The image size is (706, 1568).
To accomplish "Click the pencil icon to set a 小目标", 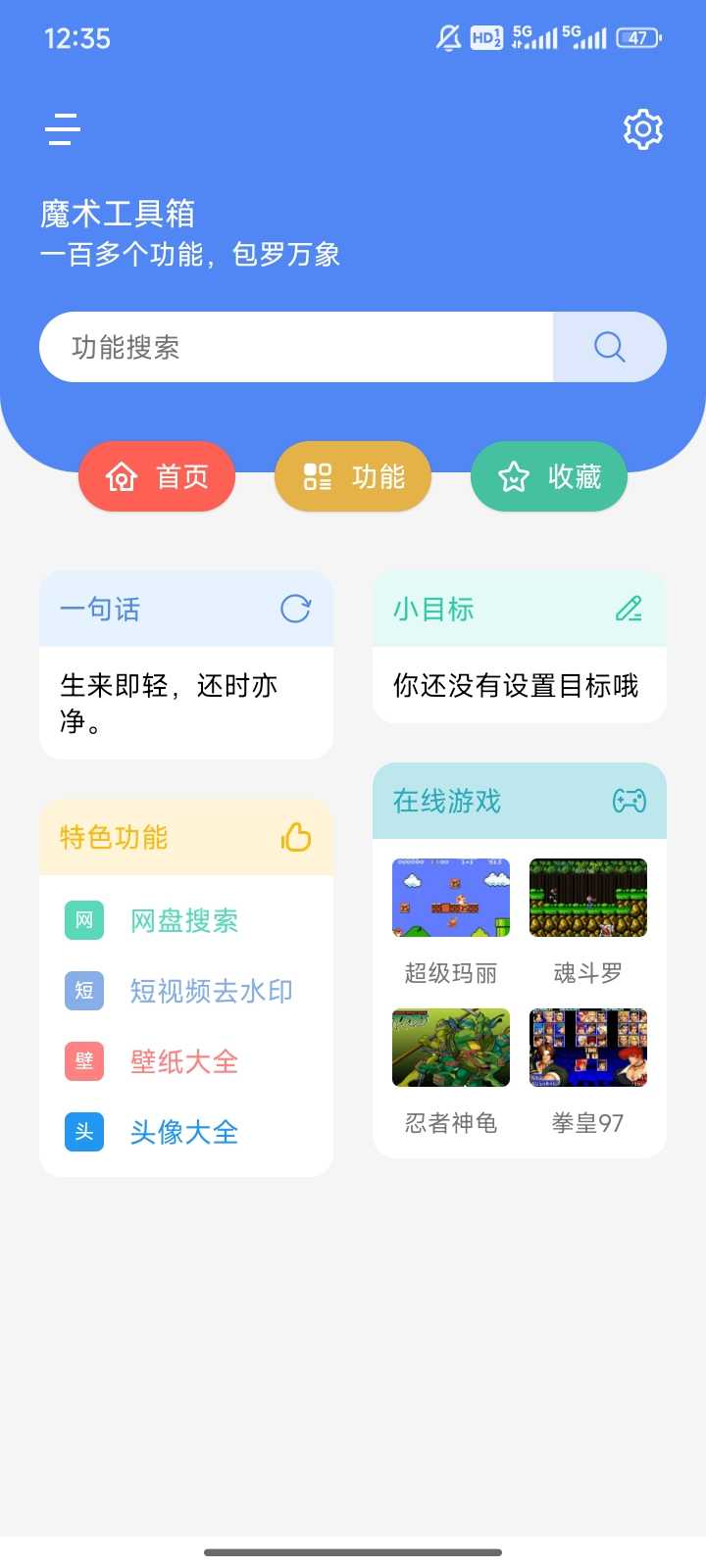I will tap(629, 609).
